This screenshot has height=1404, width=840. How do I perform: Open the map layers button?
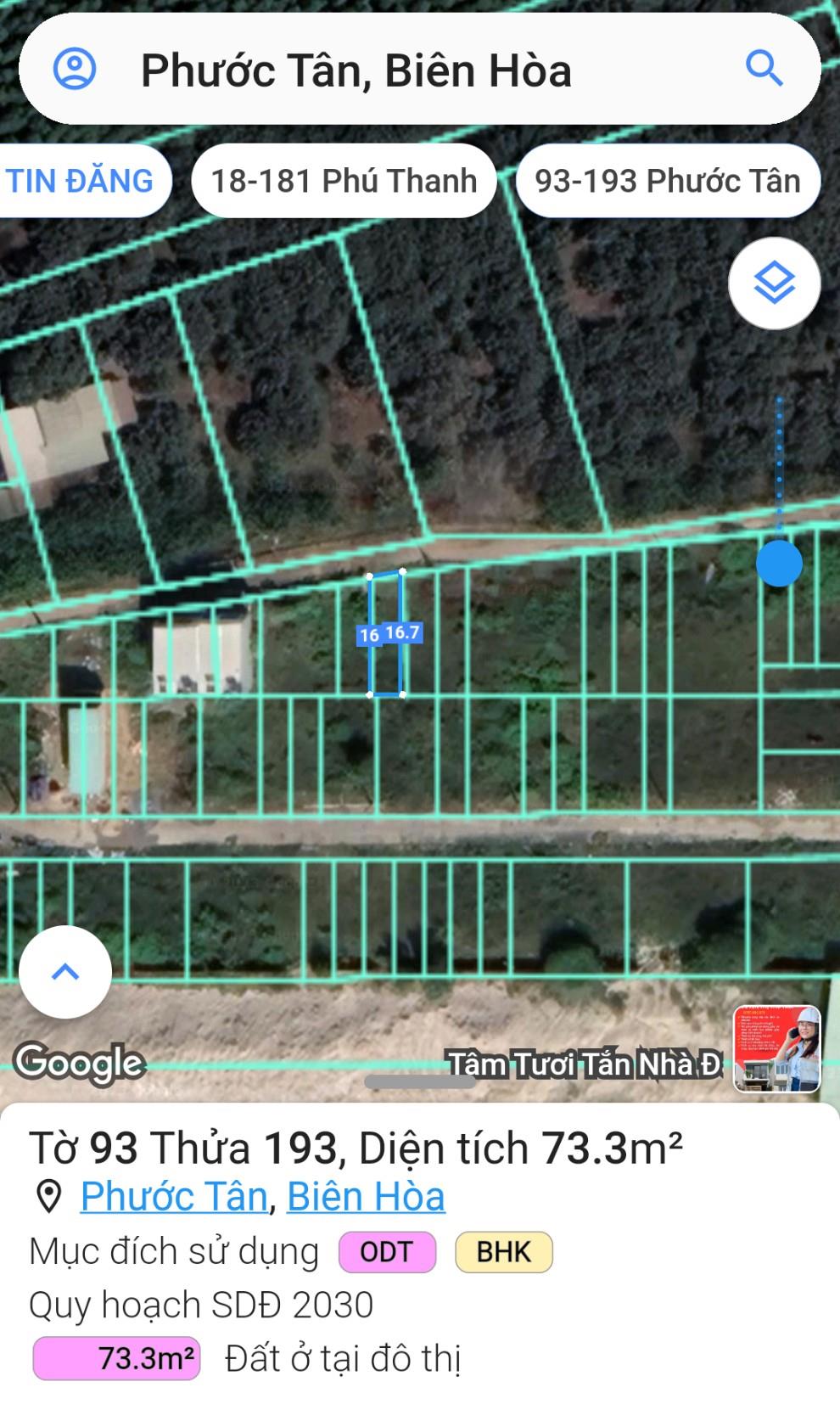click(774, 284)
